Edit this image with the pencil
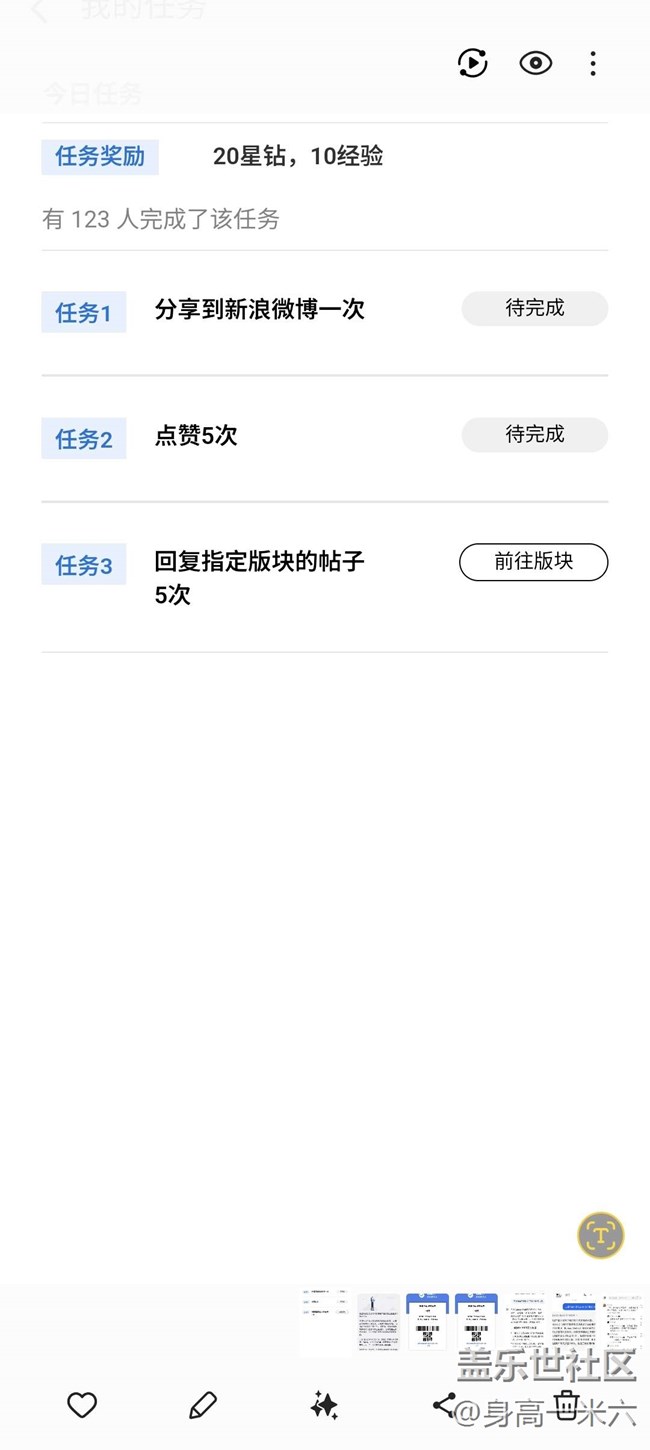The image size is (650, 1450). tap(203, 1405)
